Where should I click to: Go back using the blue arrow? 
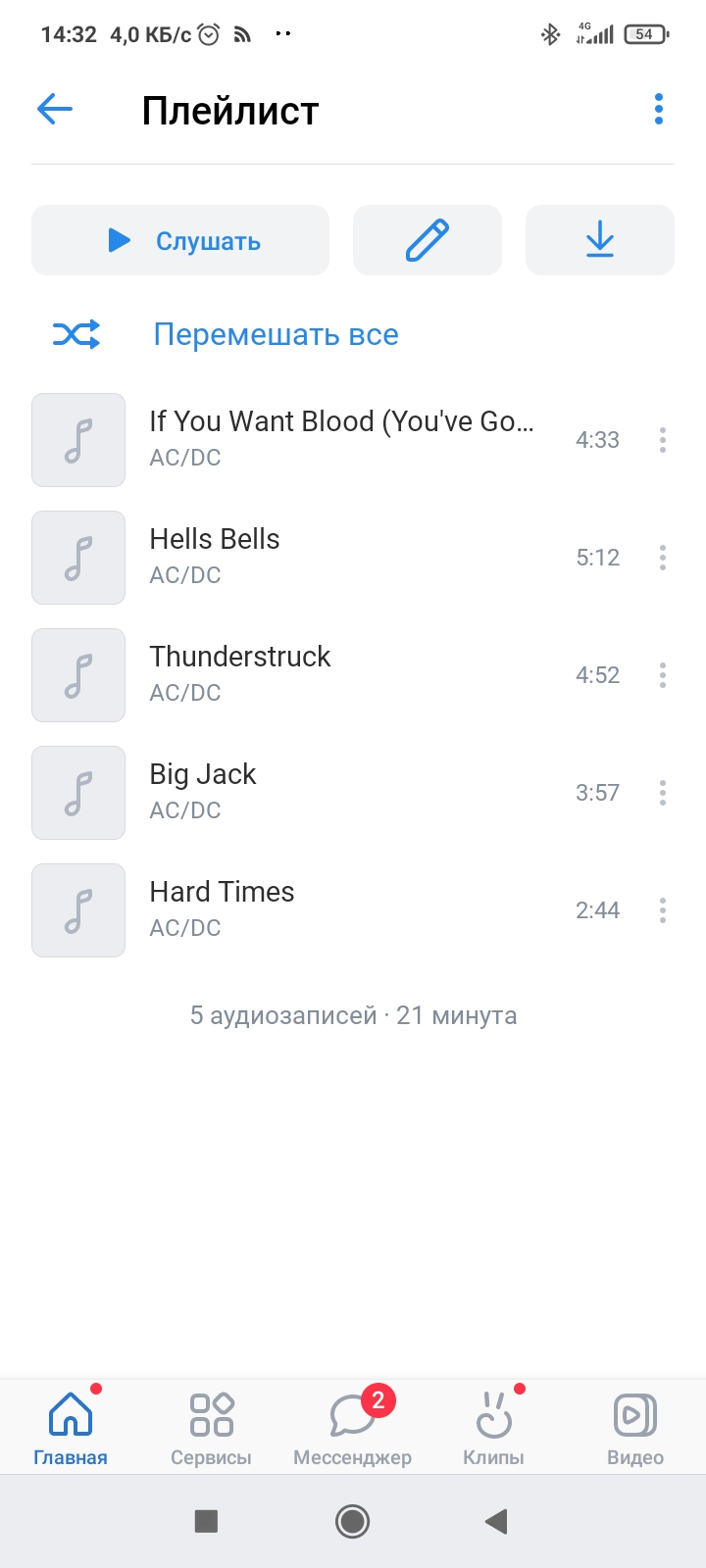point(55,109)
